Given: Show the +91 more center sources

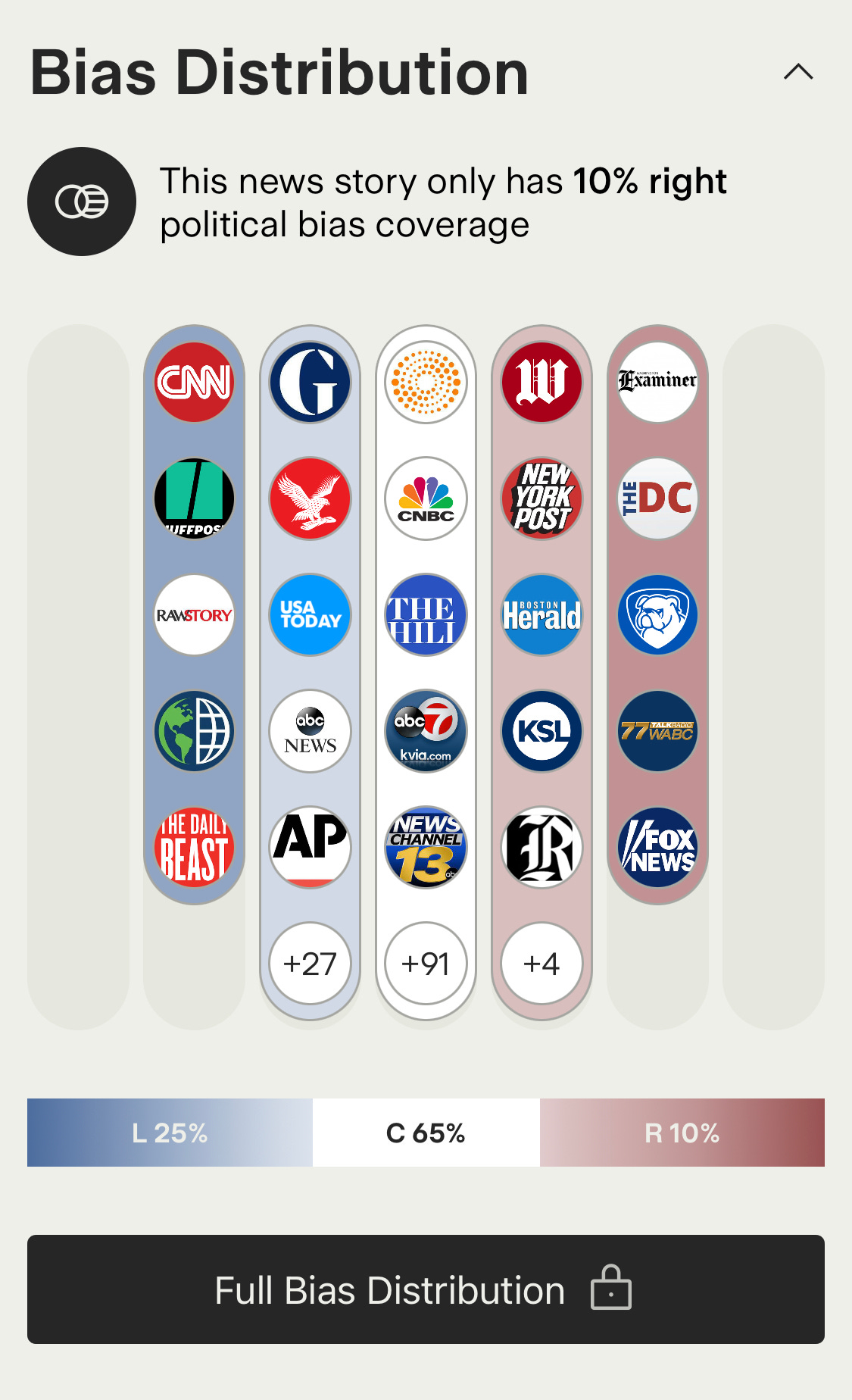Looking at the screenshot, I should 426,964.
